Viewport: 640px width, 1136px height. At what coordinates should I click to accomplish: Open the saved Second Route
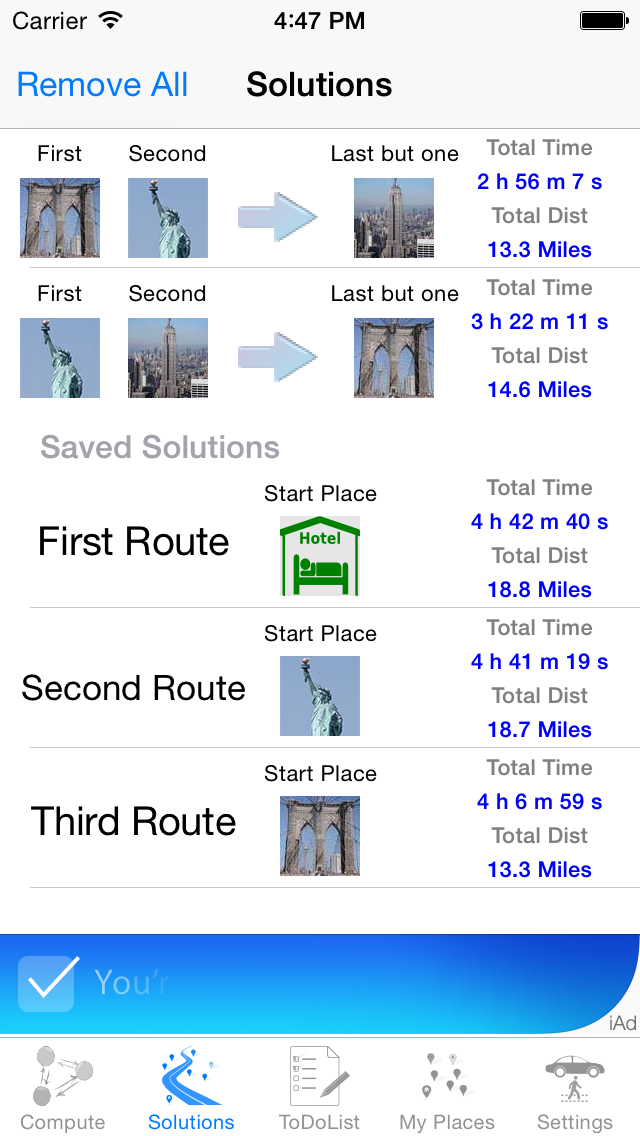tap(320, 678)
